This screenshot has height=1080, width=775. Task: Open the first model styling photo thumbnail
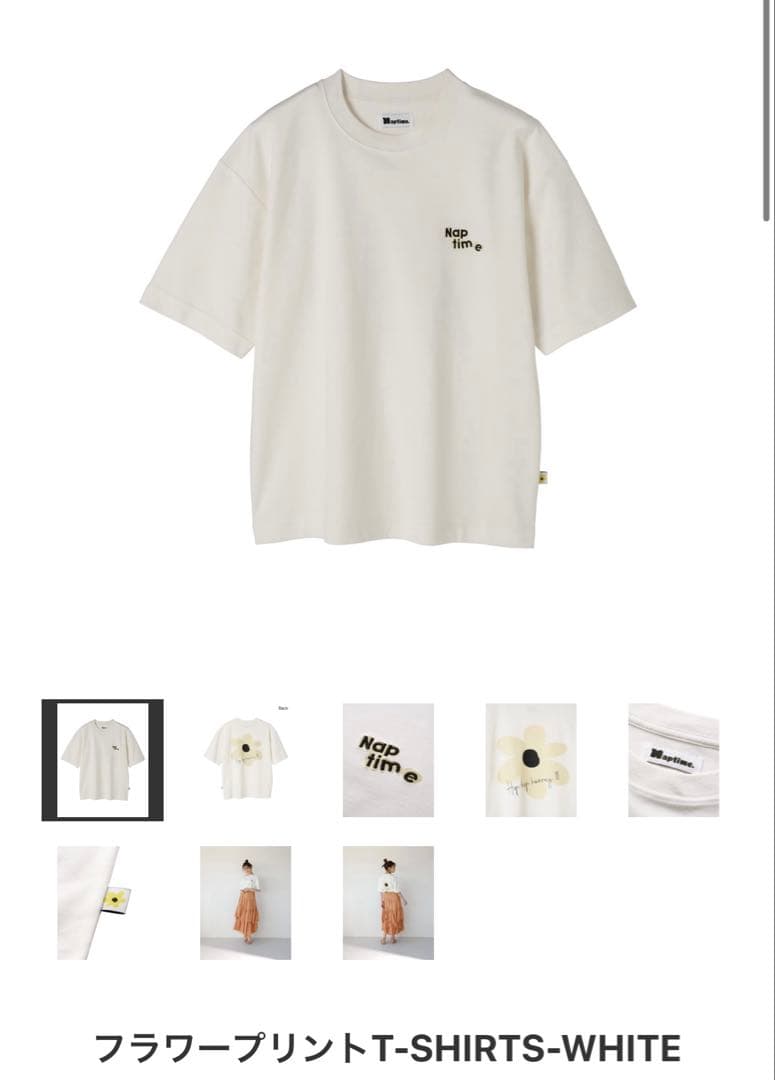[247, 895]
